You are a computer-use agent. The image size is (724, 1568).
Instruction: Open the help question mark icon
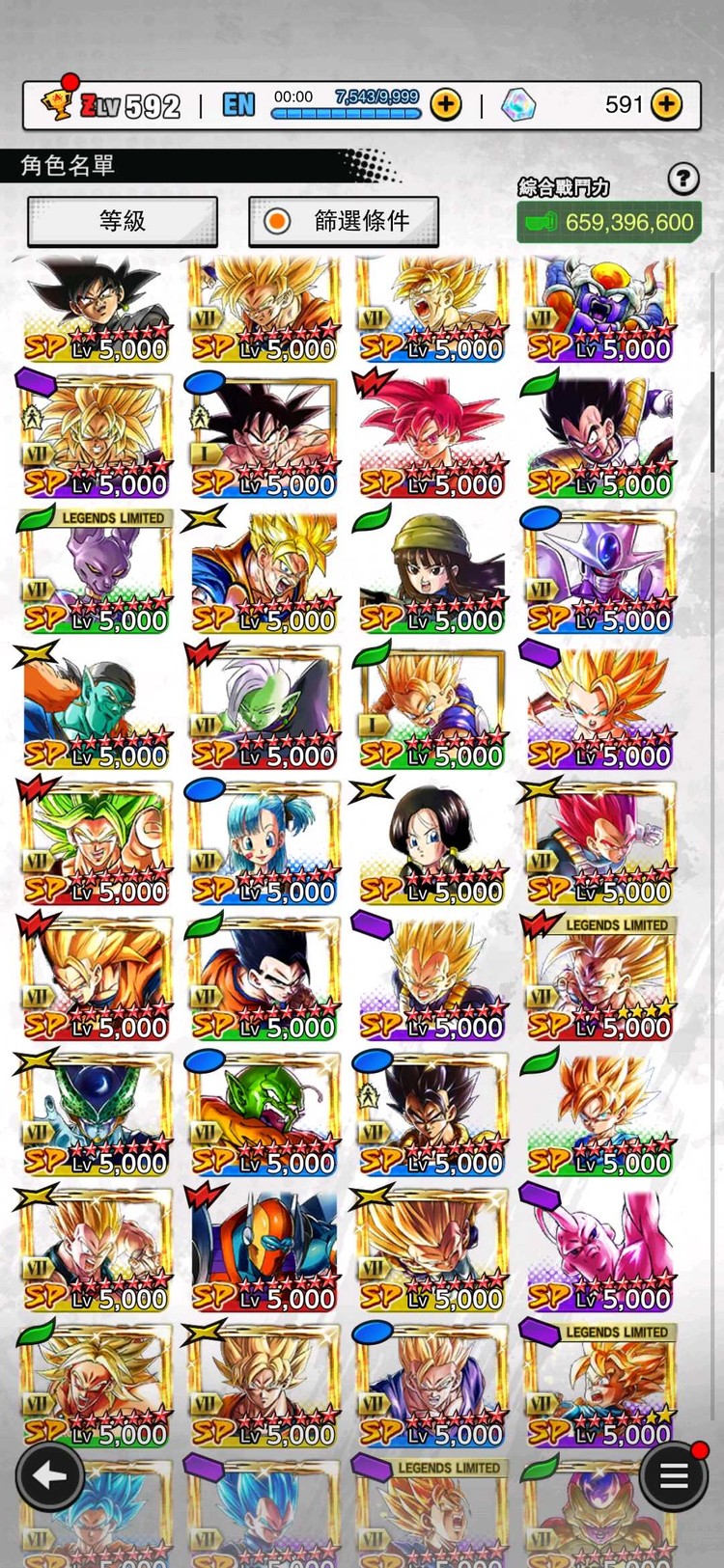pyautogui.click(x=683, y=179)
